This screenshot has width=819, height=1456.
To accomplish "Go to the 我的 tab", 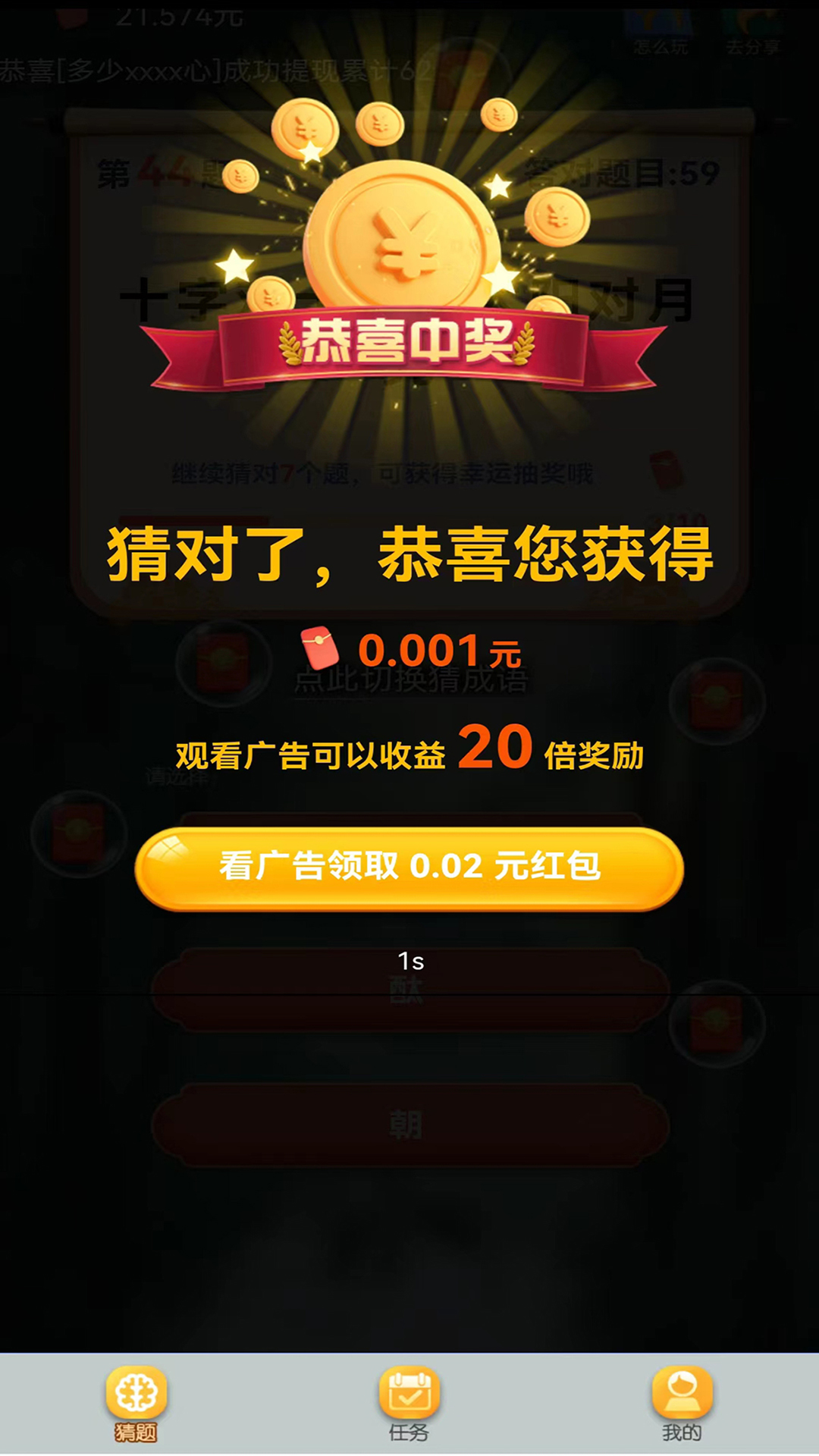I will tap(682, 1403).
